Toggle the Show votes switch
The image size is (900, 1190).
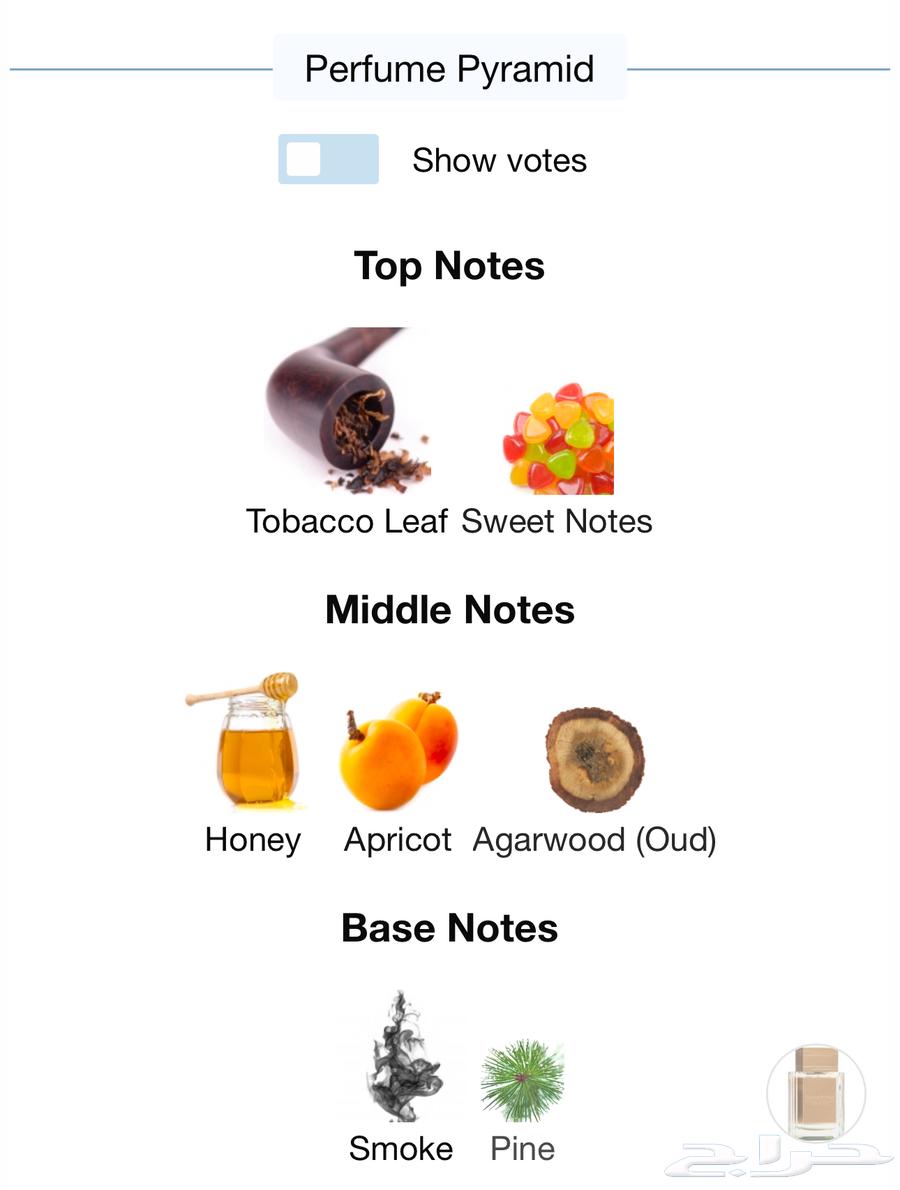328,160
